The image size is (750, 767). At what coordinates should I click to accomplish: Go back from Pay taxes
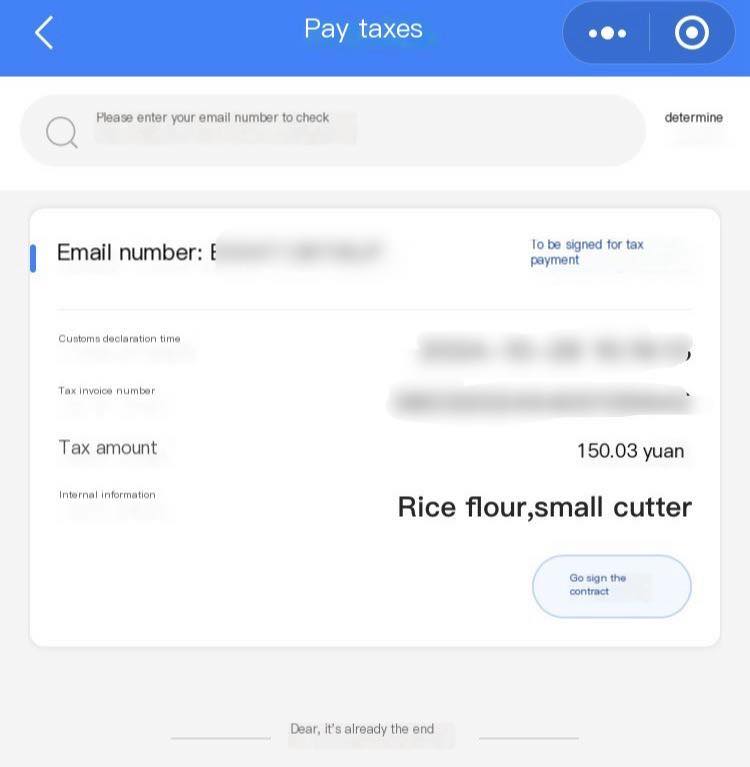pyautogui.click(x=43, y=33)
